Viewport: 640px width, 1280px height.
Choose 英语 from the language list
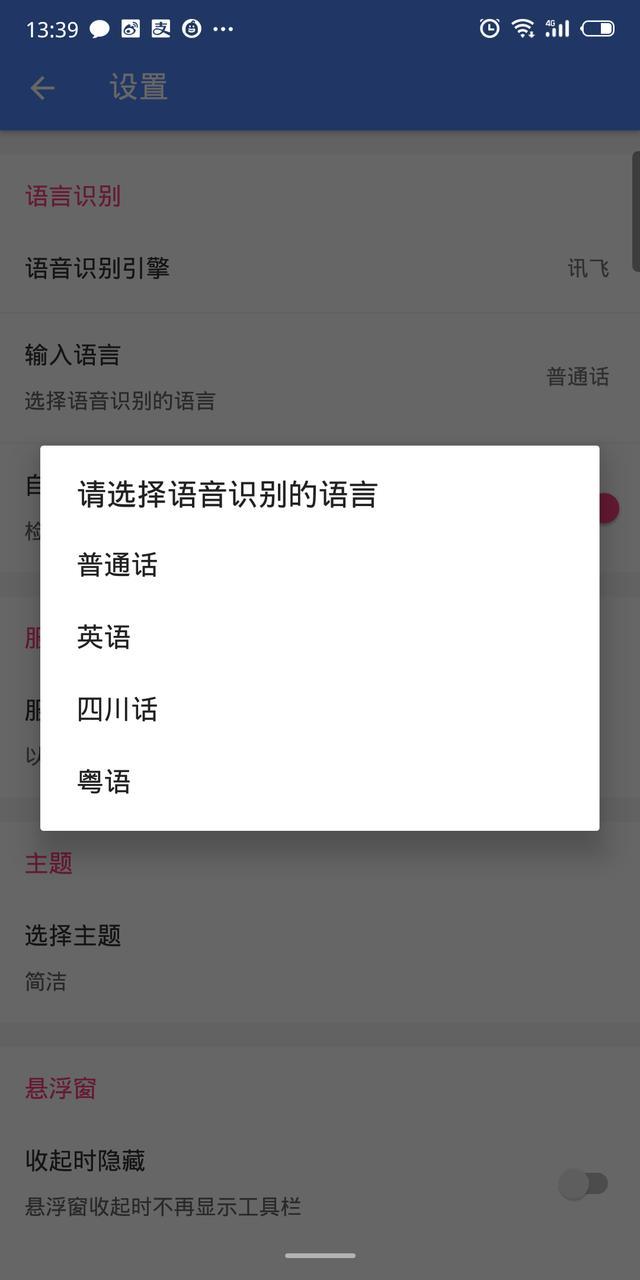(104, 638)
